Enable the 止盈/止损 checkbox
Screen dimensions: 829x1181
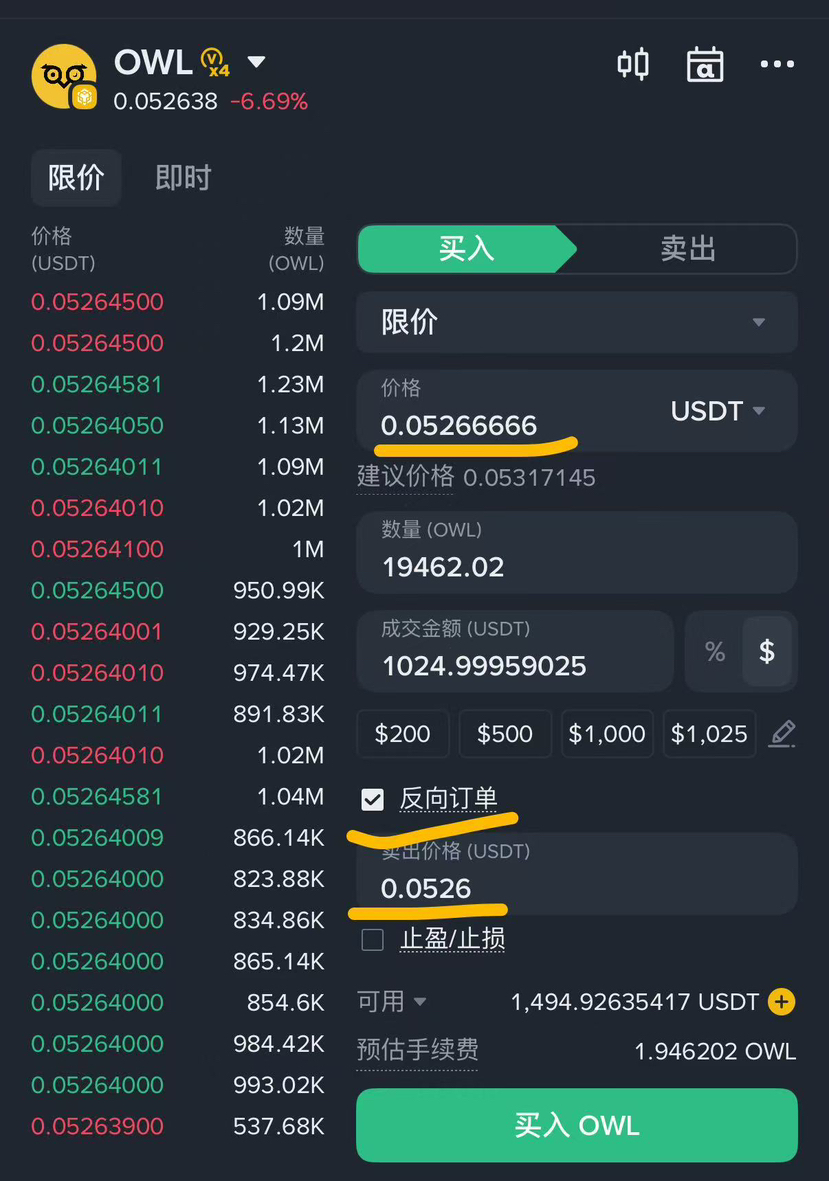[373, 939]
